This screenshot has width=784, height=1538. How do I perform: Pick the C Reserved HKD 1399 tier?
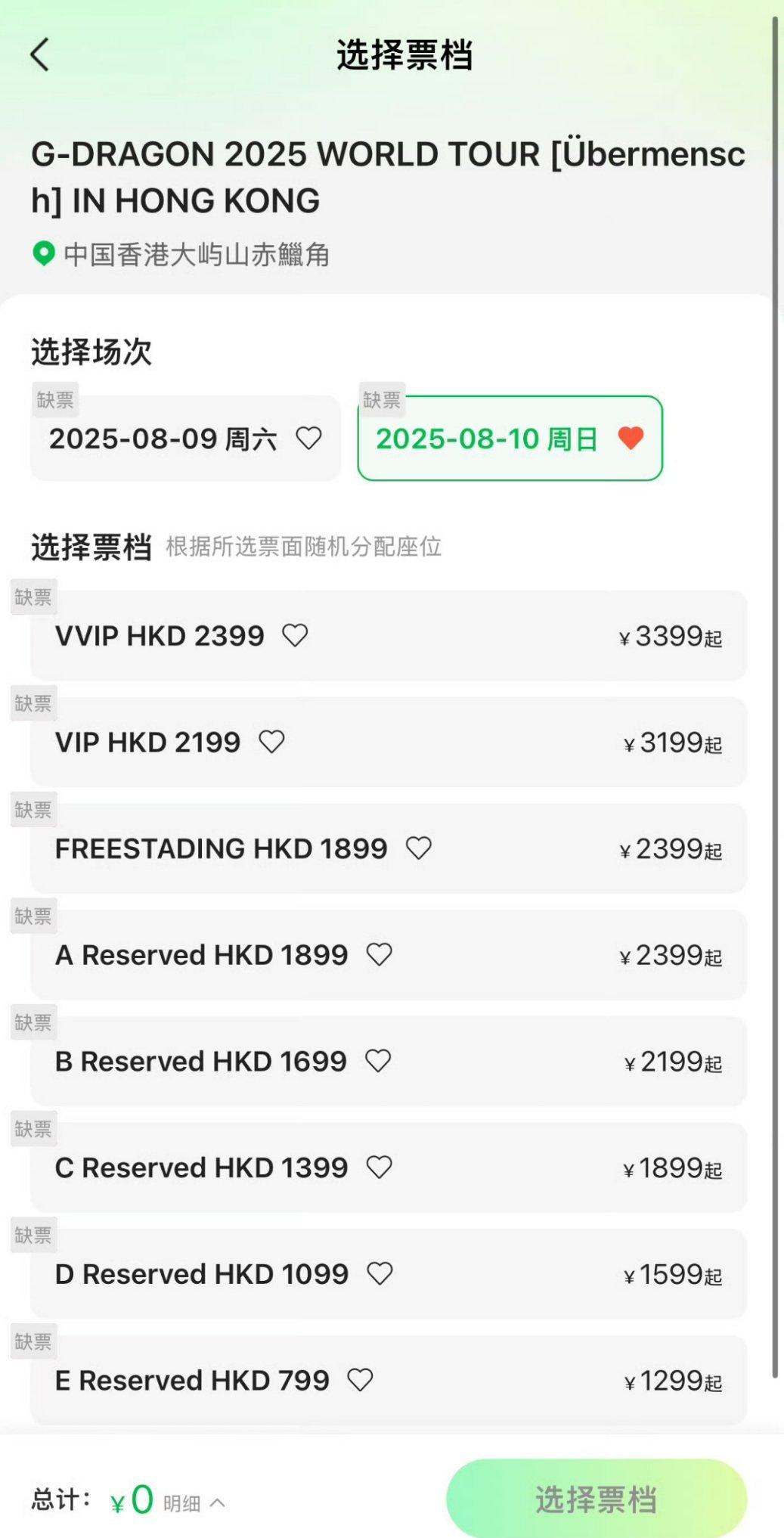[389, 1167]
